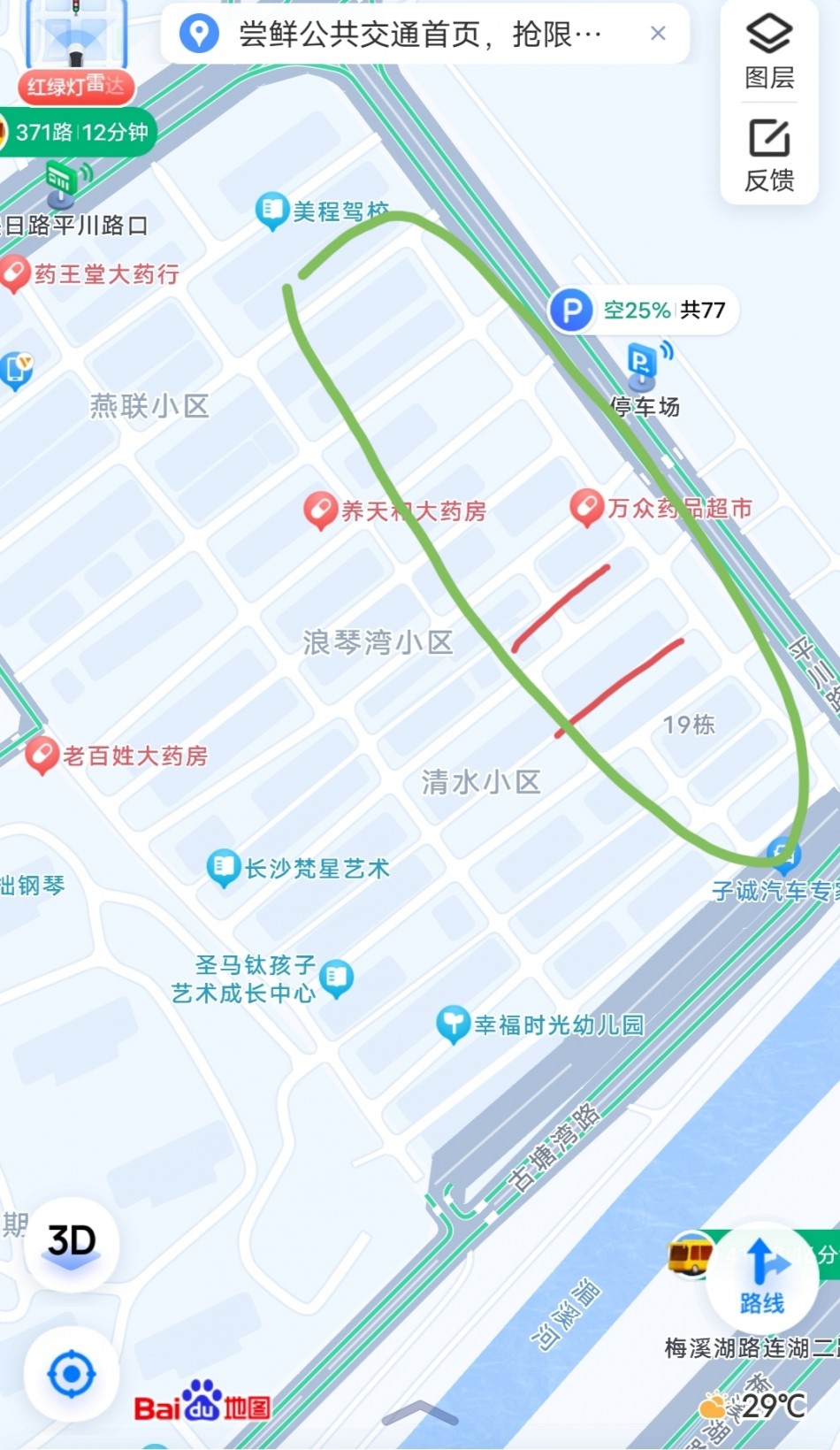Open the 红绿灯雷达 traffic light radar
840x1450 pixels.
click(x=76, y=53)
